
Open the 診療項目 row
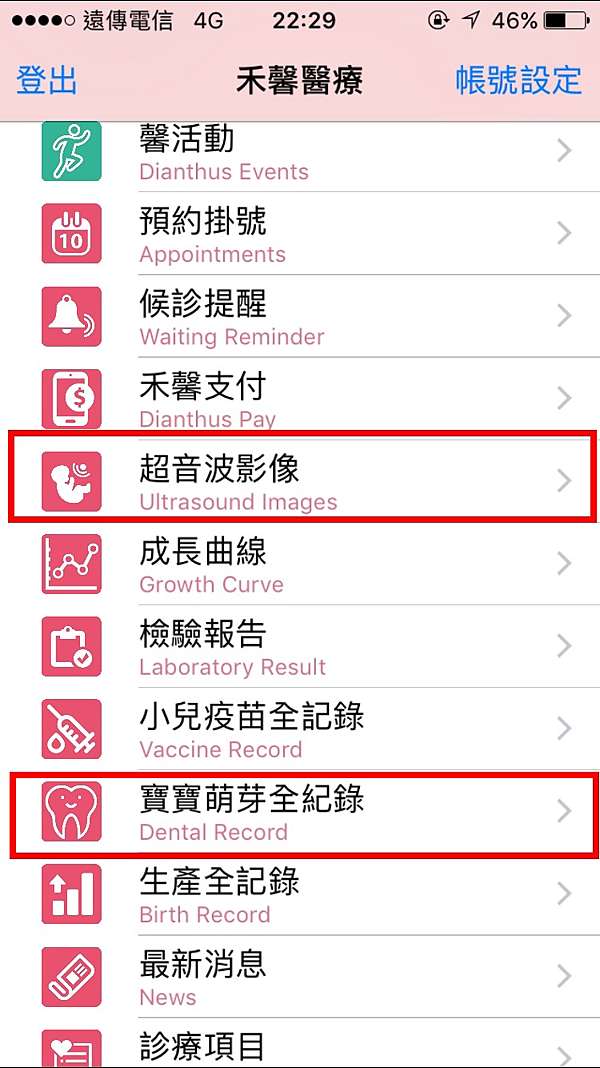point(300,1043)
